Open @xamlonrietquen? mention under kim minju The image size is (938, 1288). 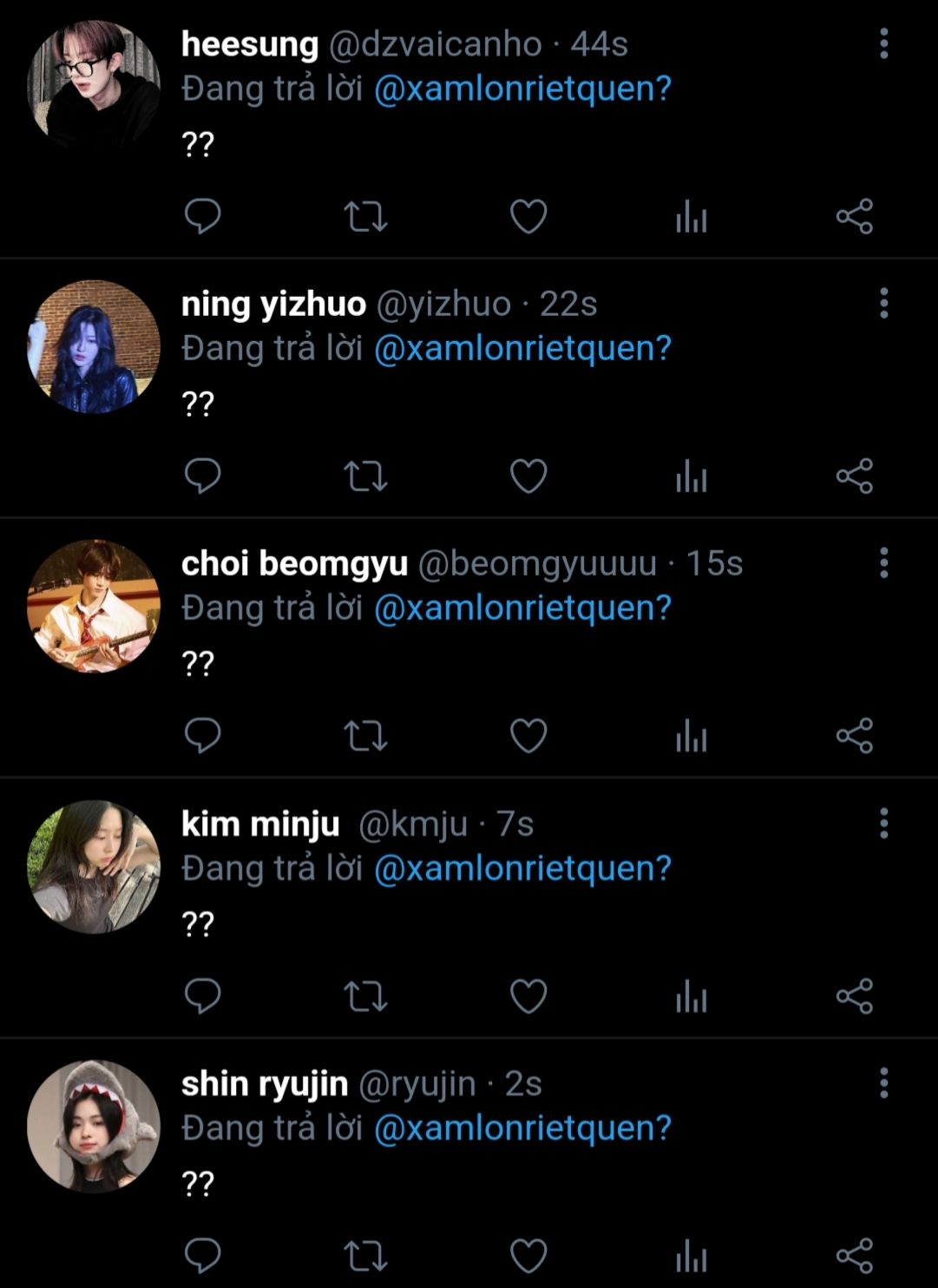(x=522, y=868)
